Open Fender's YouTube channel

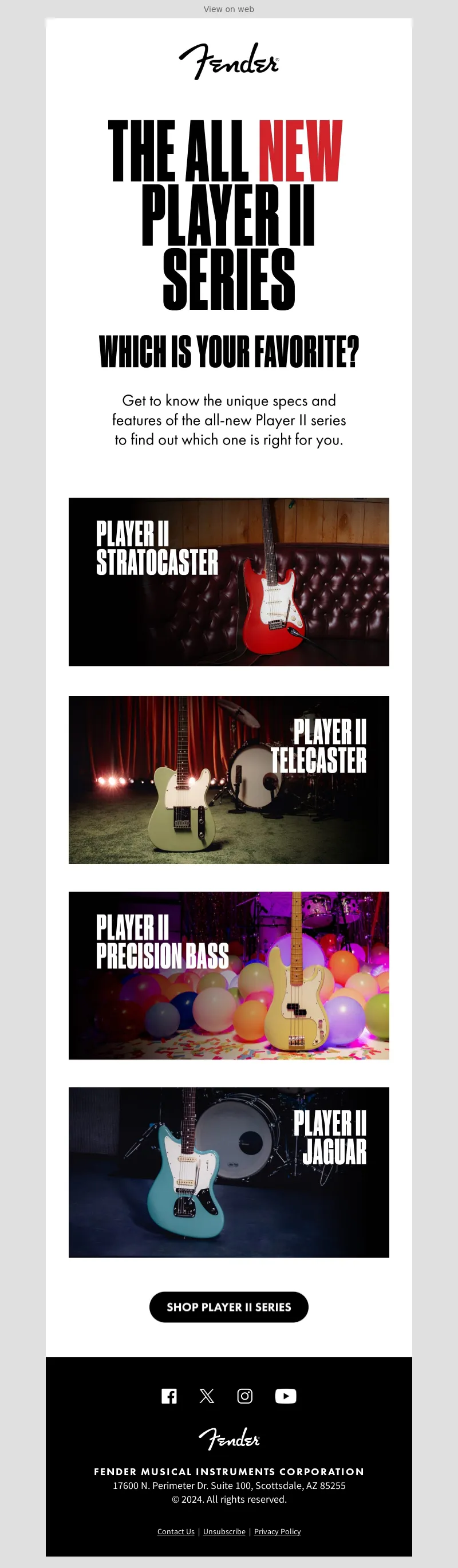[x=285, y=1396]
